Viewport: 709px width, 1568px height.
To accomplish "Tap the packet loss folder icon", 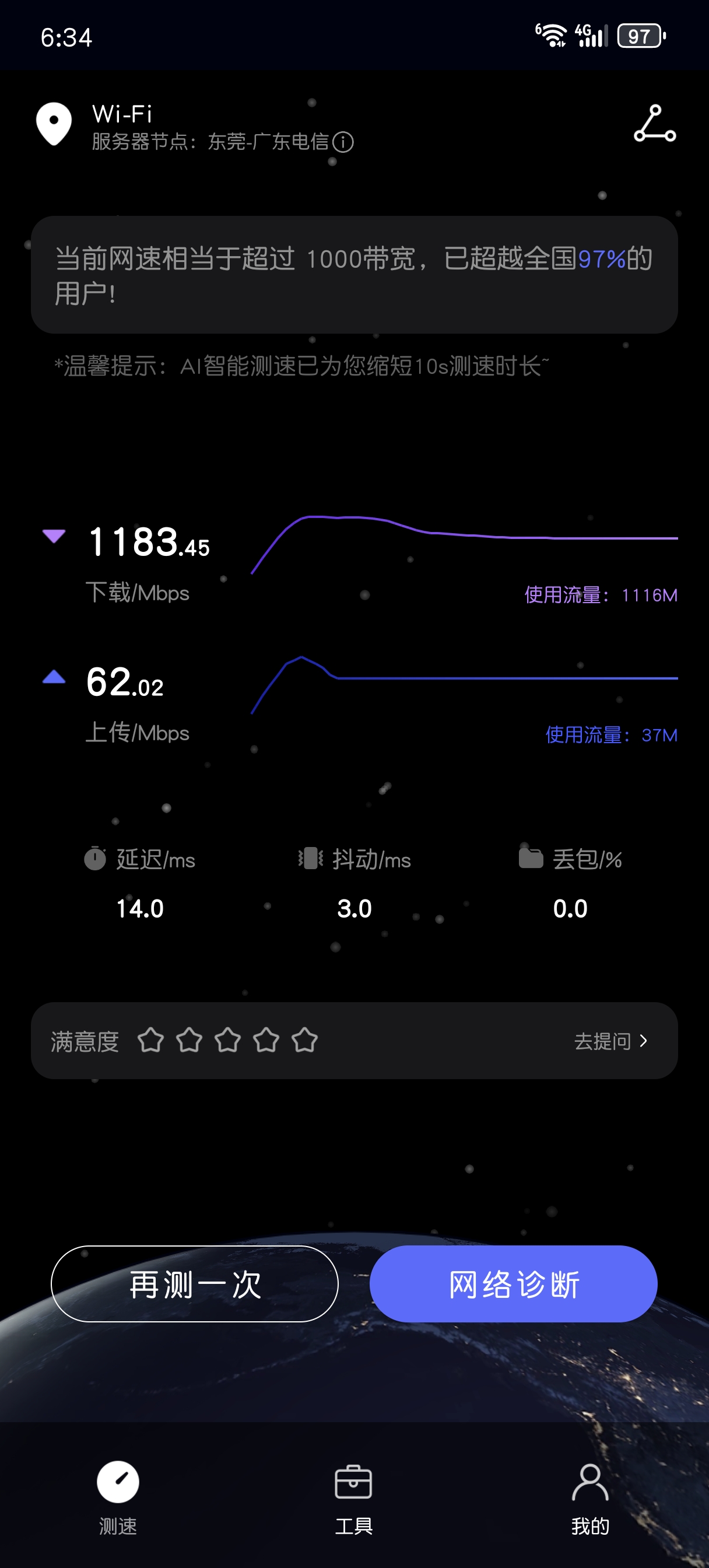I will tap(532, 858).
